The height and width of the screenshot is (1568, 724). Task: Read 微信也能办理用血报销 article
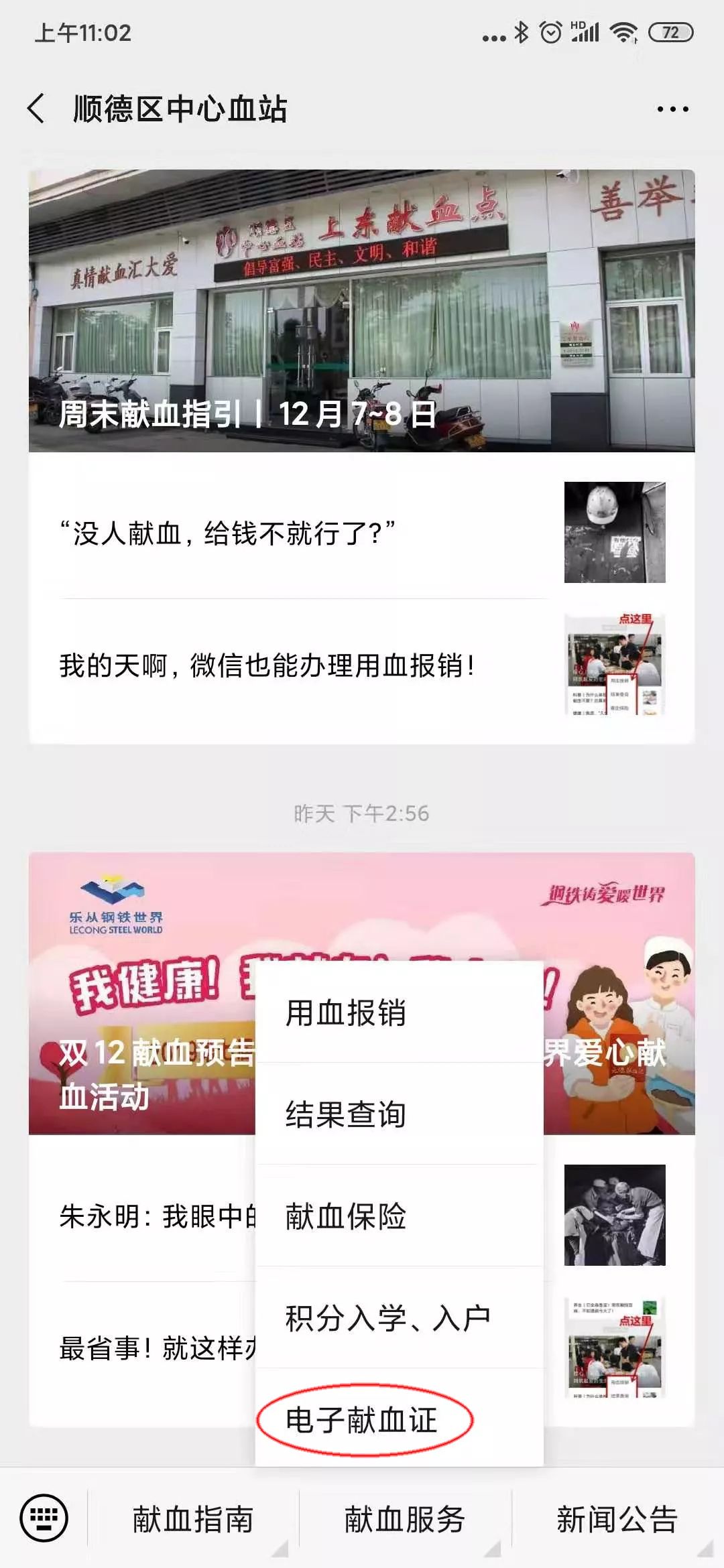pyautogui.click(x=361, y=665)
